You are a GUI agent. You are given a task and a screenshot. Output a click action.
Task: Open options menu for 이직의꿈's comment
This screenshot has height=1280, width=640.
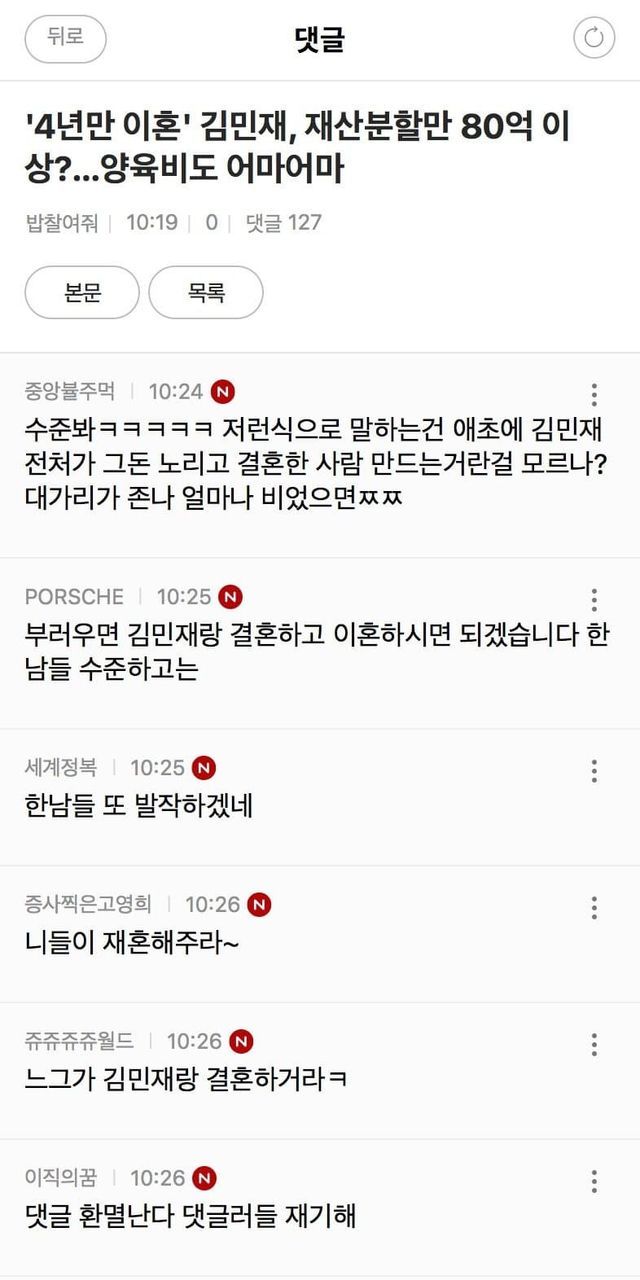594,1181
